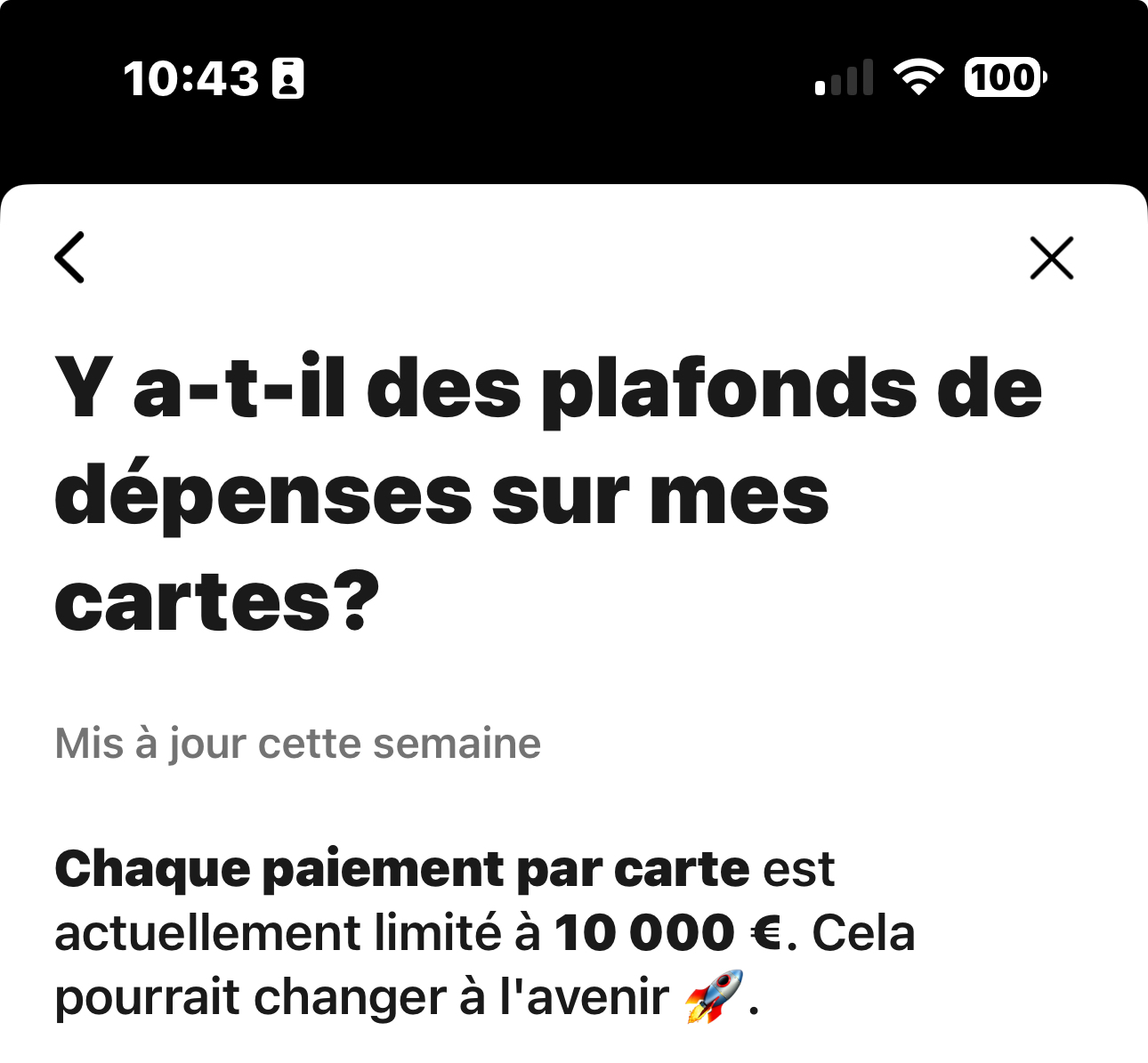Go back with the left arrow
The image size is (1148, 1063).
(70, 258)
